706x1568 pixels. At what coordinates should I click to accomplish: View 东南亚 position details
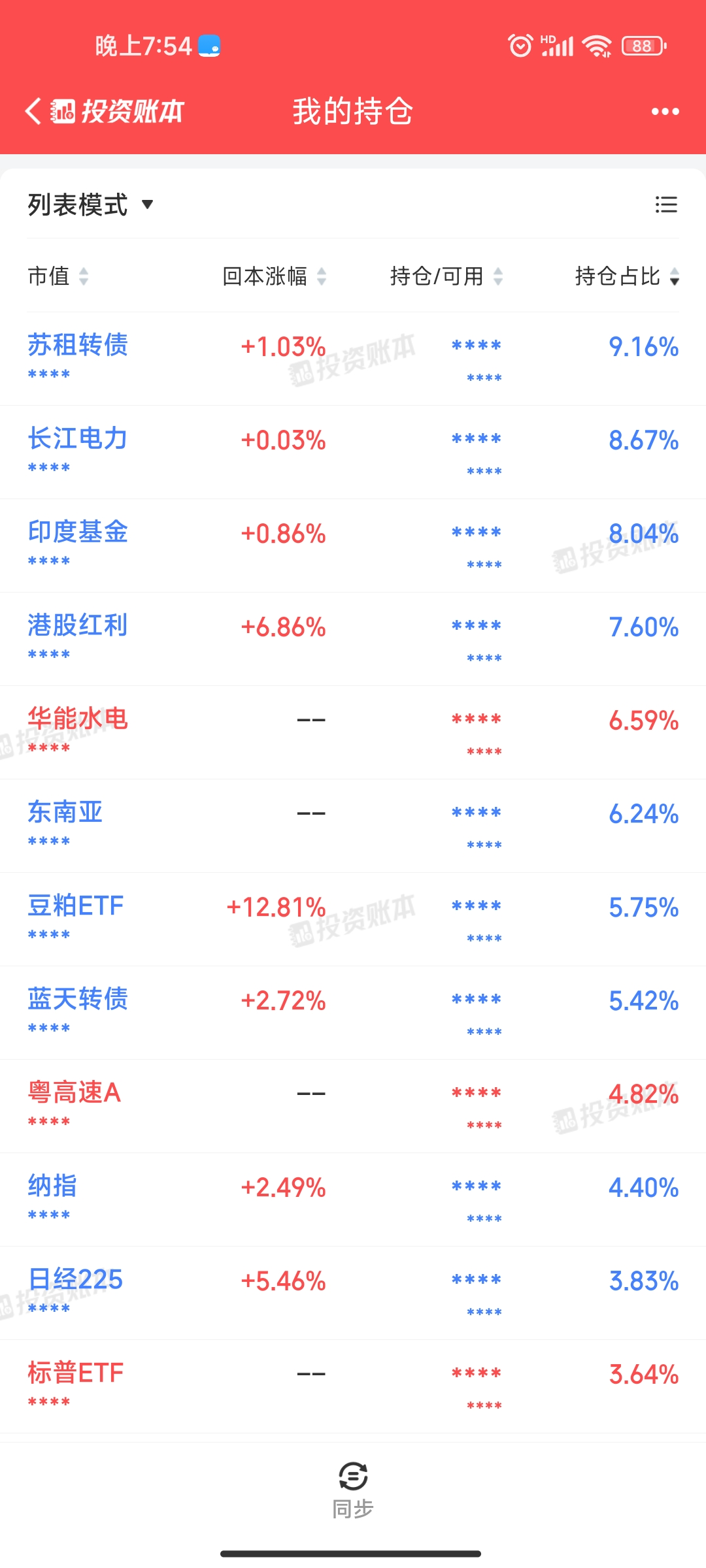(65, 813)
